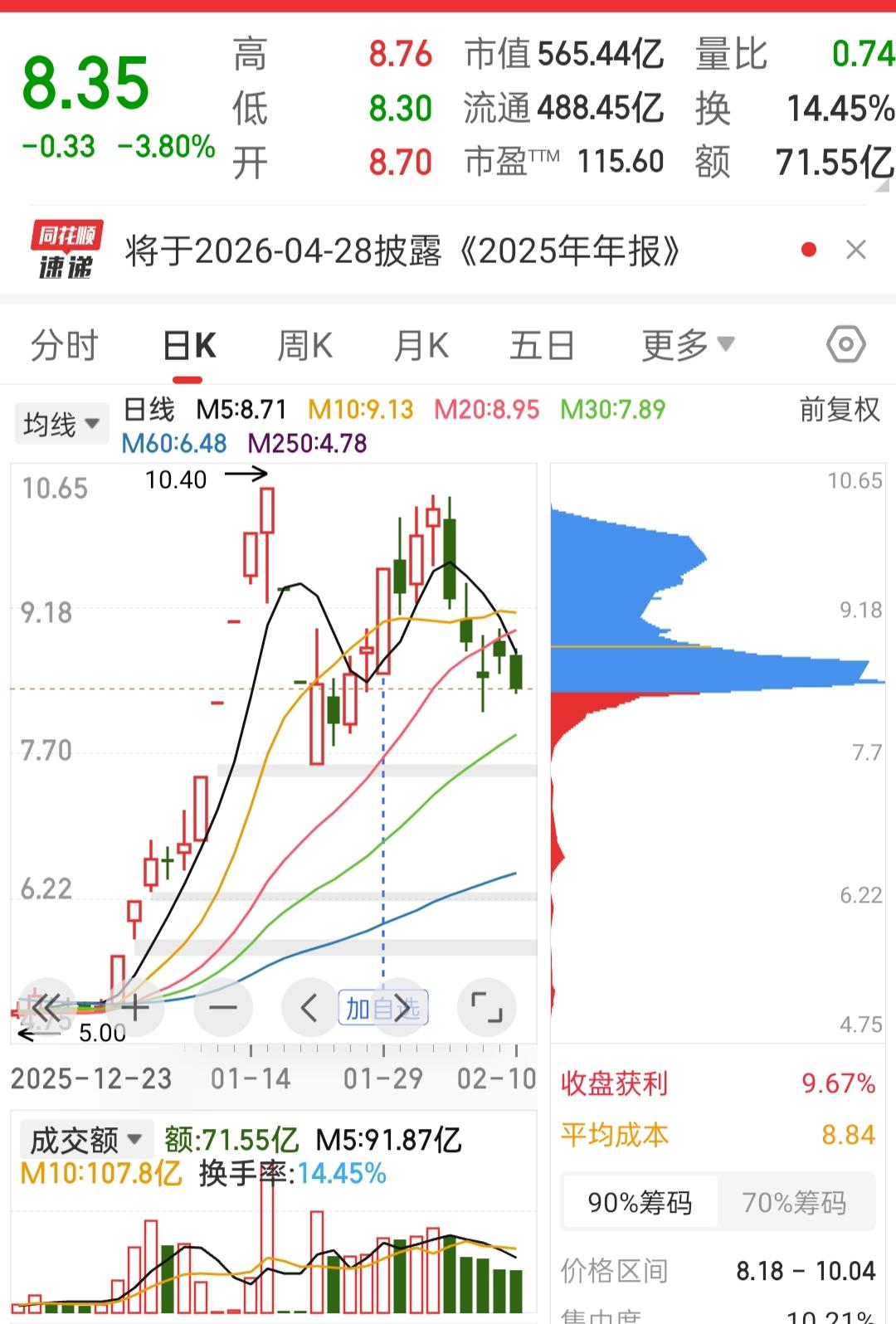This screenshot has height=1324, width=896.
Task: Switch to the 五日 chart tab
Action: click(542, 345)
